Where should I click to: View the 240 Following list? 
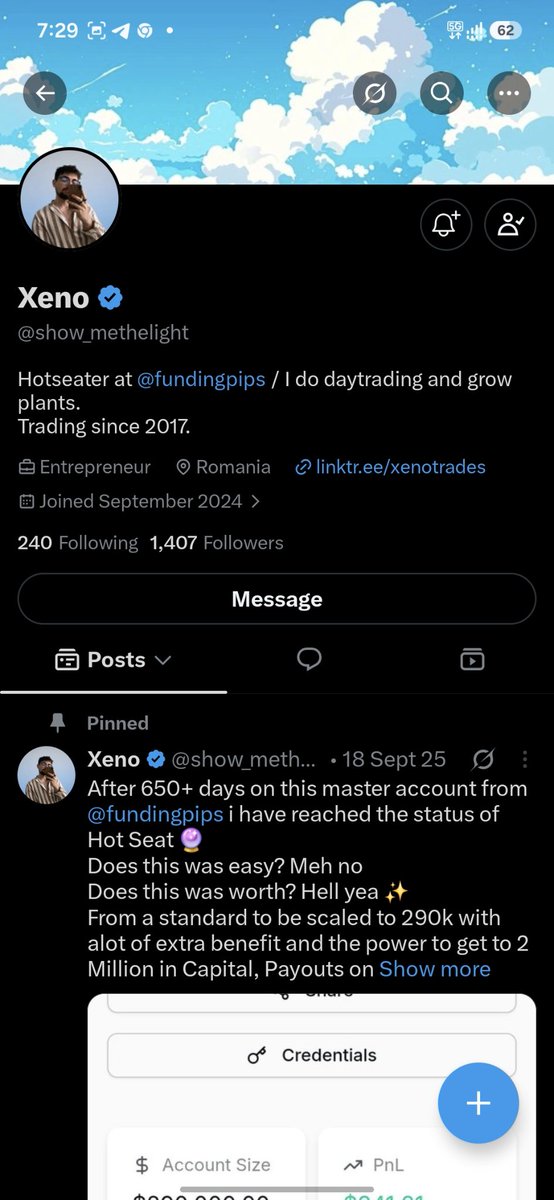tap(78, 543)
